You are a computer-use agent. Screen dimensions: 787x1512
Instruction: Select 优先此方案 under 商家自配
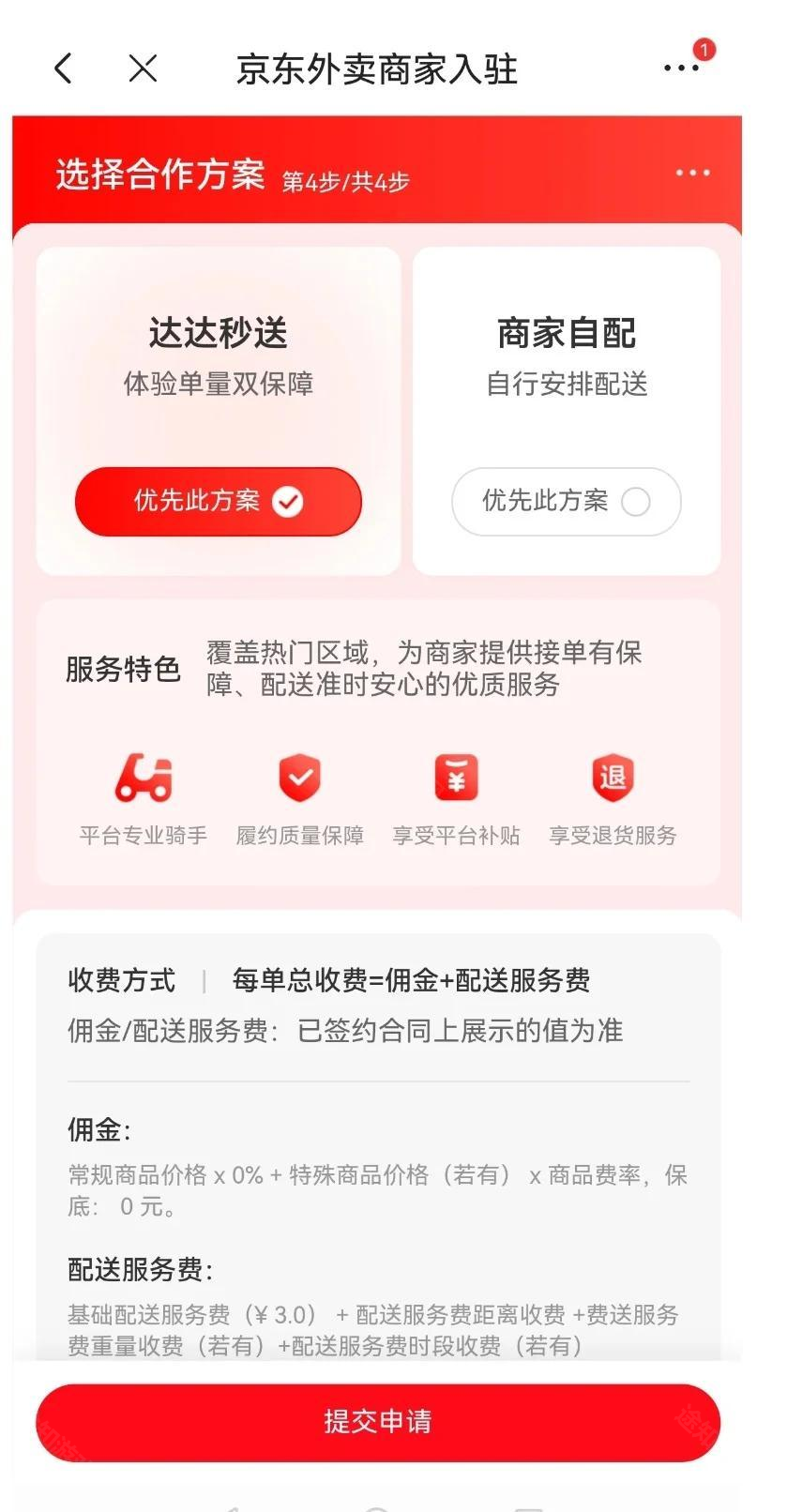click(566, 502)
